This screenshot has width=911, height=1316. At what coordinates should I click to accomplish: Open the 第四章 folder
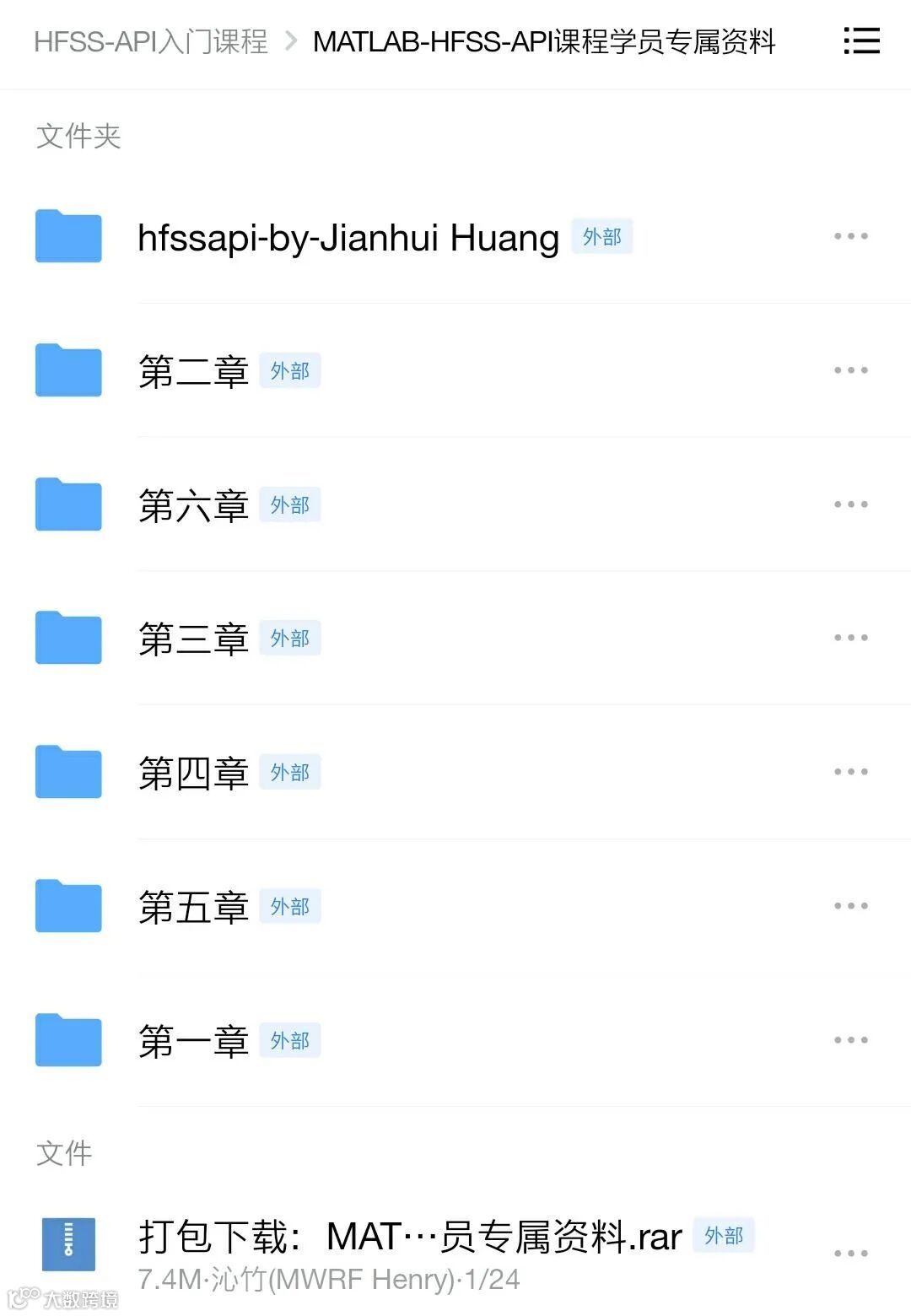(x=193, y=773)
